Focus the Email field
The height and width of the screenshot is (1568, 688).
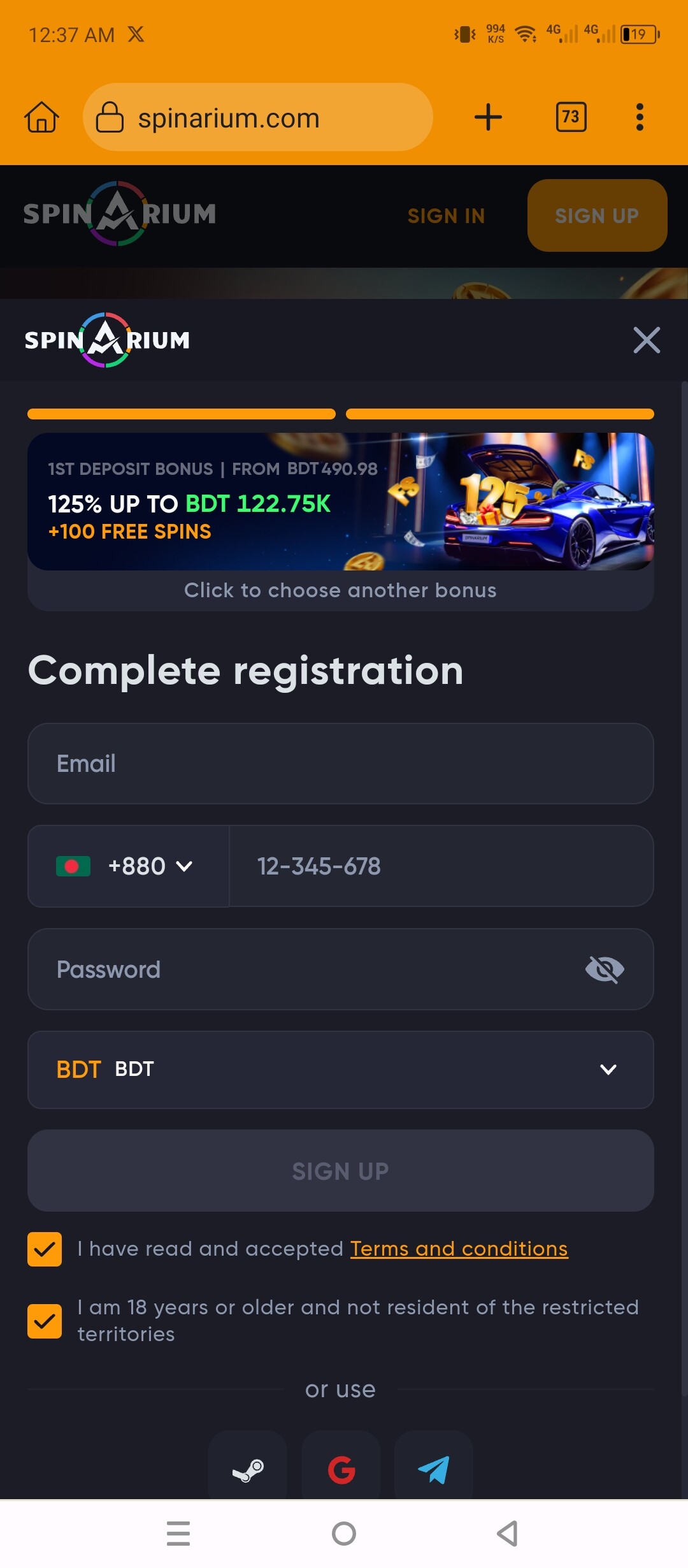pos(340,764)
